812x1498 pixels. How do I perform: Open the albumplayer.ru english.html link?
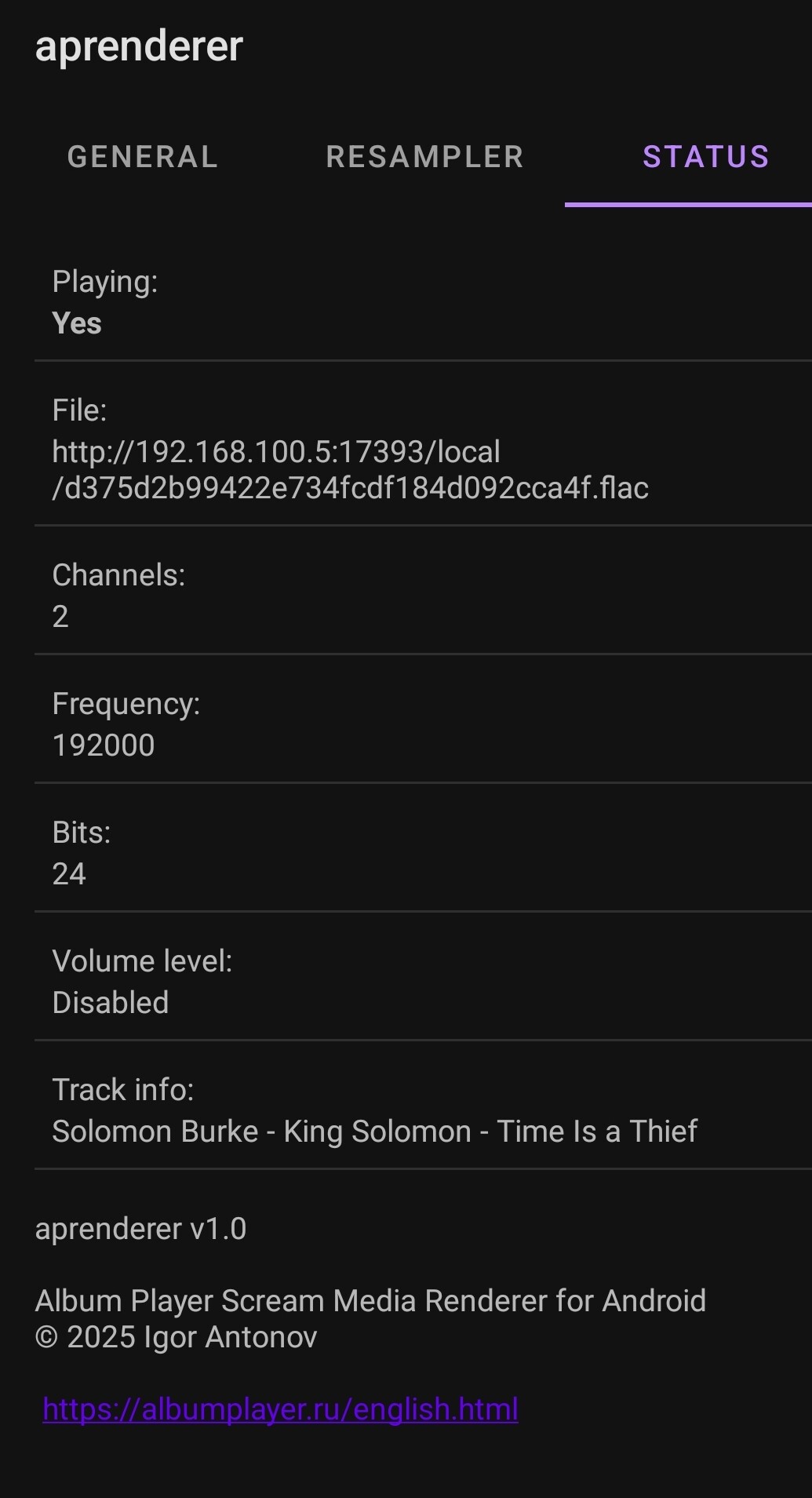point(280,1409)
